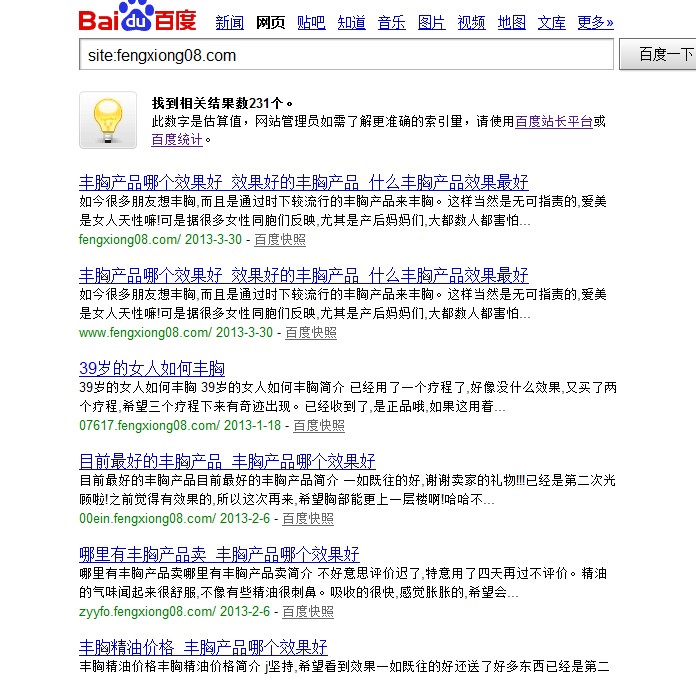
Task: Switch to the 知道 tab
Action: coord(351,23)
